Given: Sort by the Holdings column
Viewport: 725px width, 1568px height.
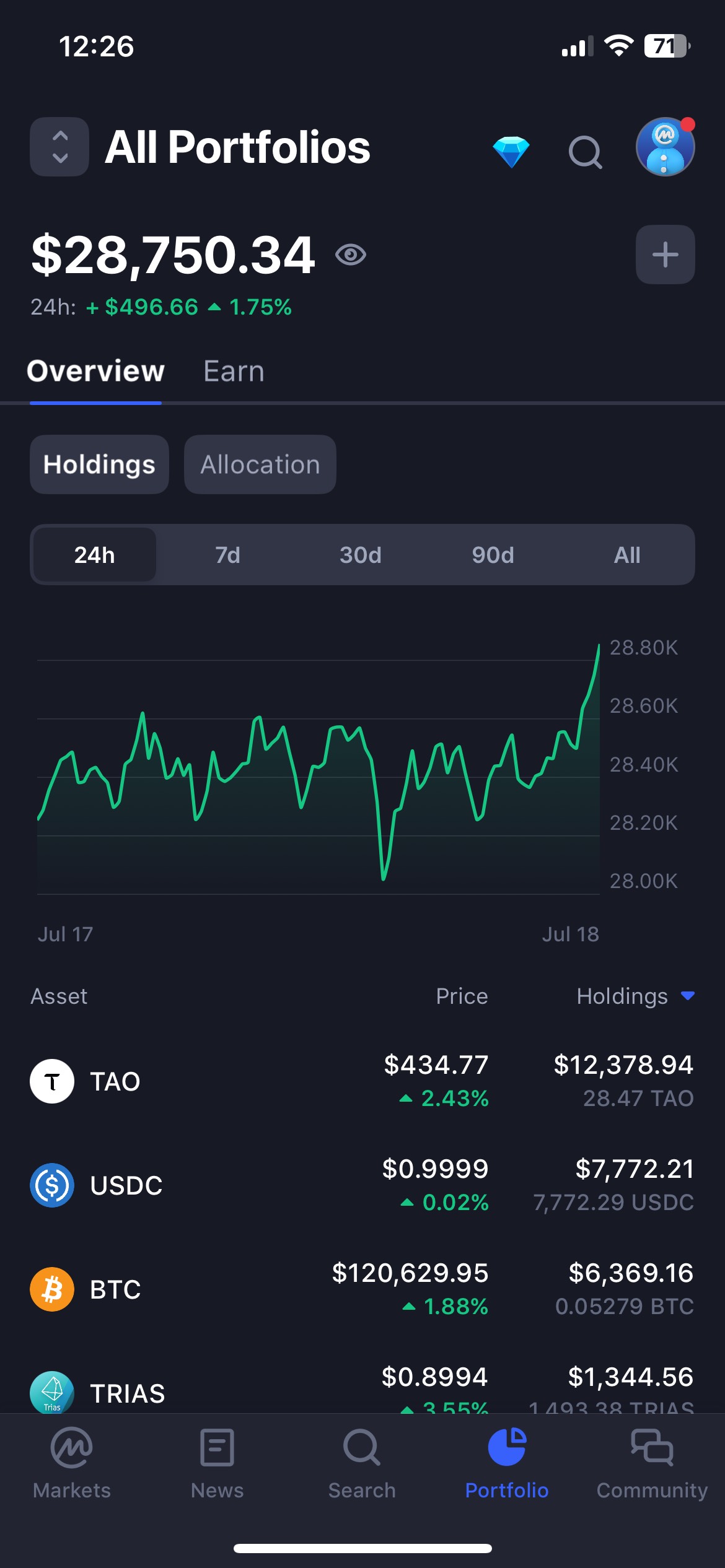Looking at the screenshot, I should click(x=636, y=996).
